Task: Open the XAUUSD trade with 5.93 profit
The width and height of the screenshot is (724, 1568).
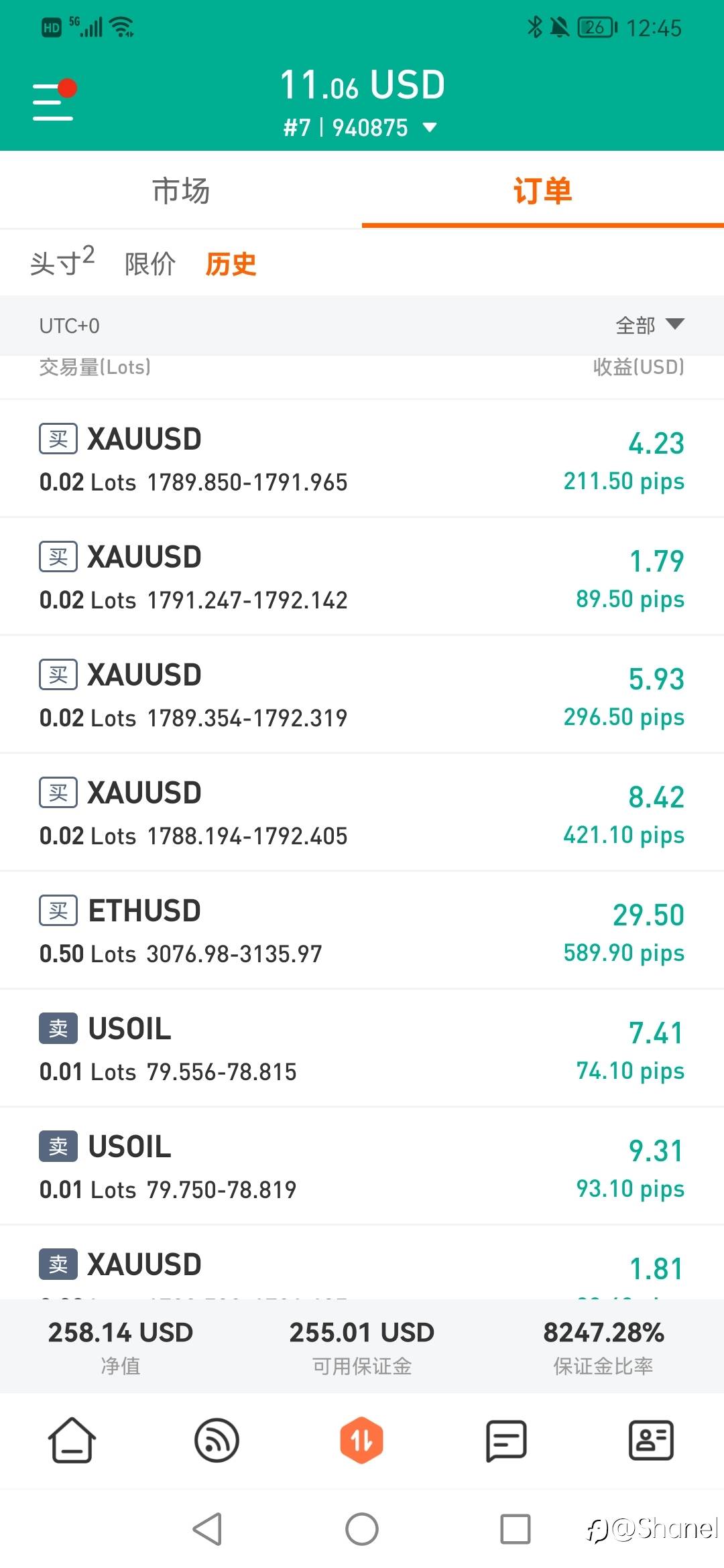Action: pyautogui.click(x=362, y=695)
